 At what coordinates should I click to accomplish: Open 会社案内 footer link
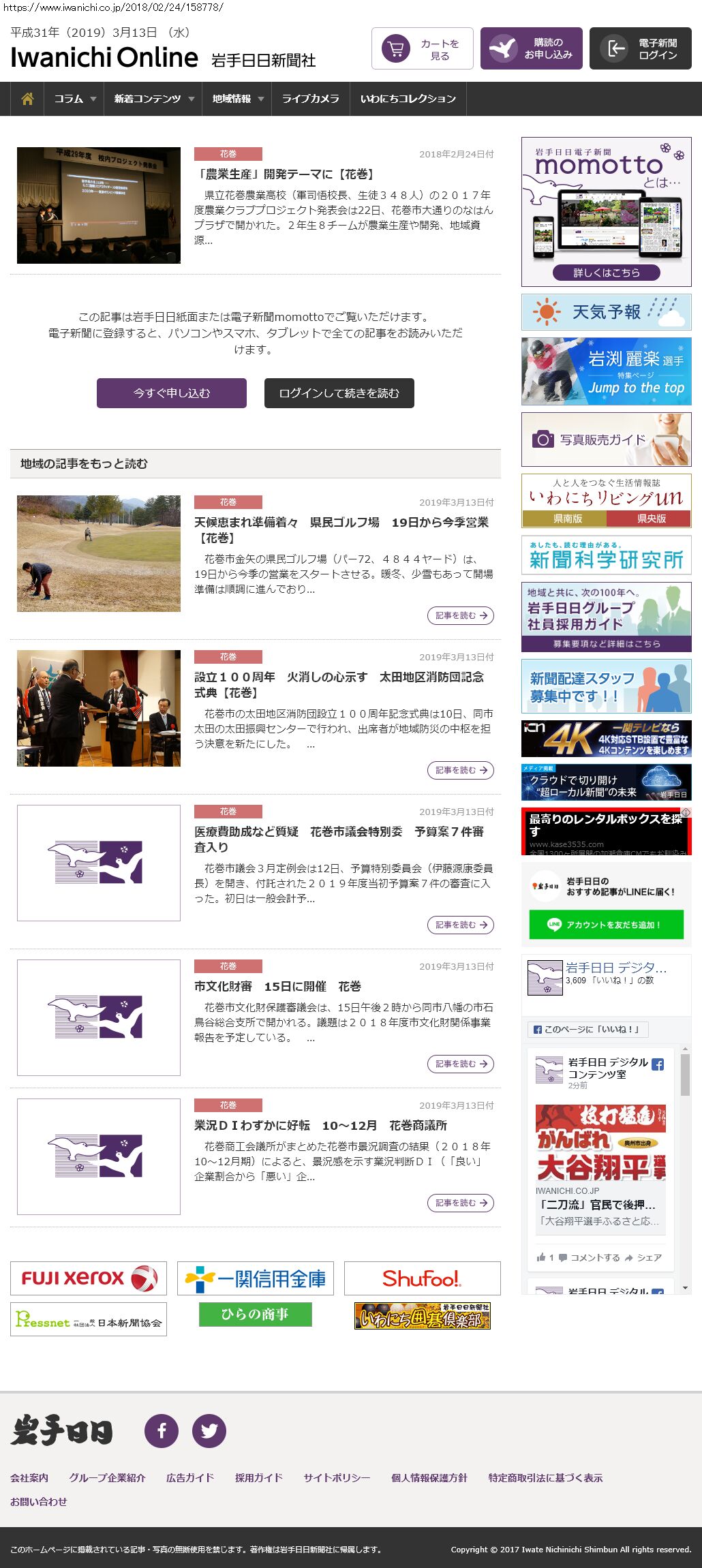tap(29, 1477)
